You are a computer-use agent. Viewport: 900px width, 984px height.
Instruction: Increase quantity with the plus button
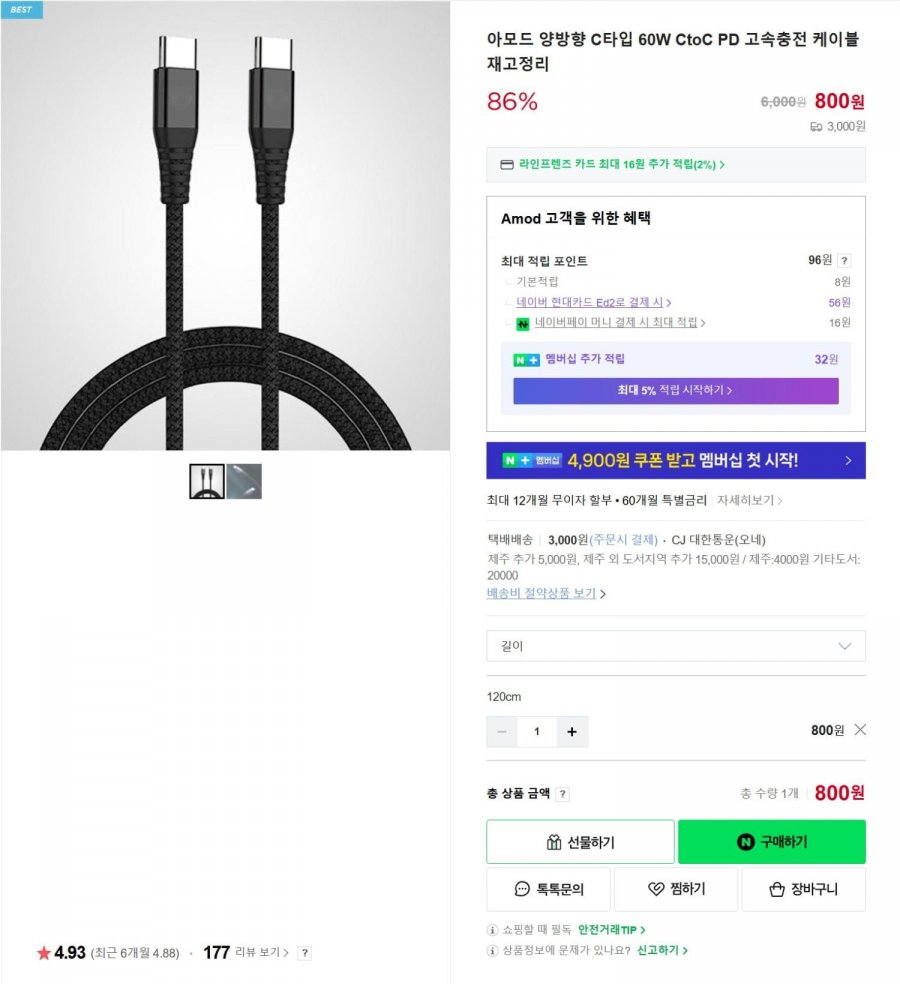coord(571,732)
